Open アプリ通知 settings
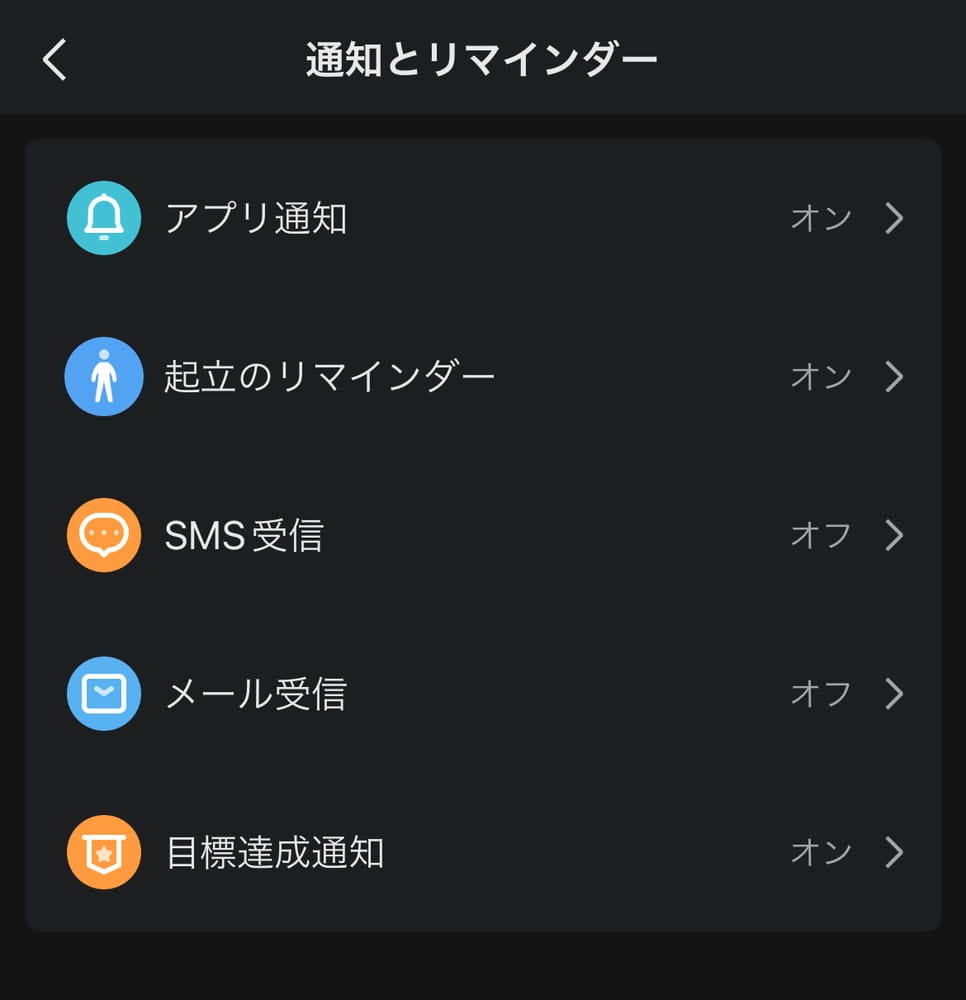The height and width of the screenshot is (1000, 966). coord(483,218)
